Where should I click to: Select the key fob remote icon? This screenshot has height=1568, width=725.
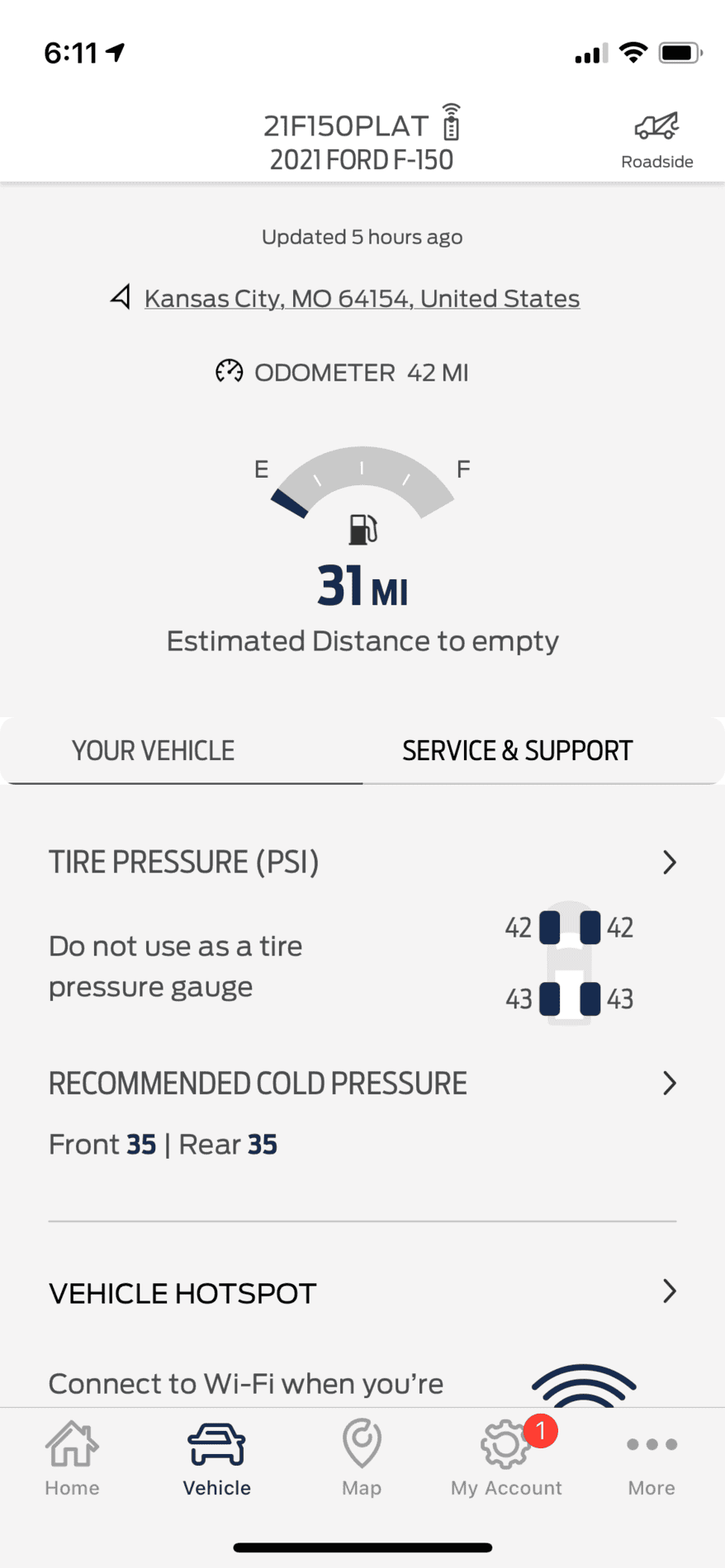453,124
